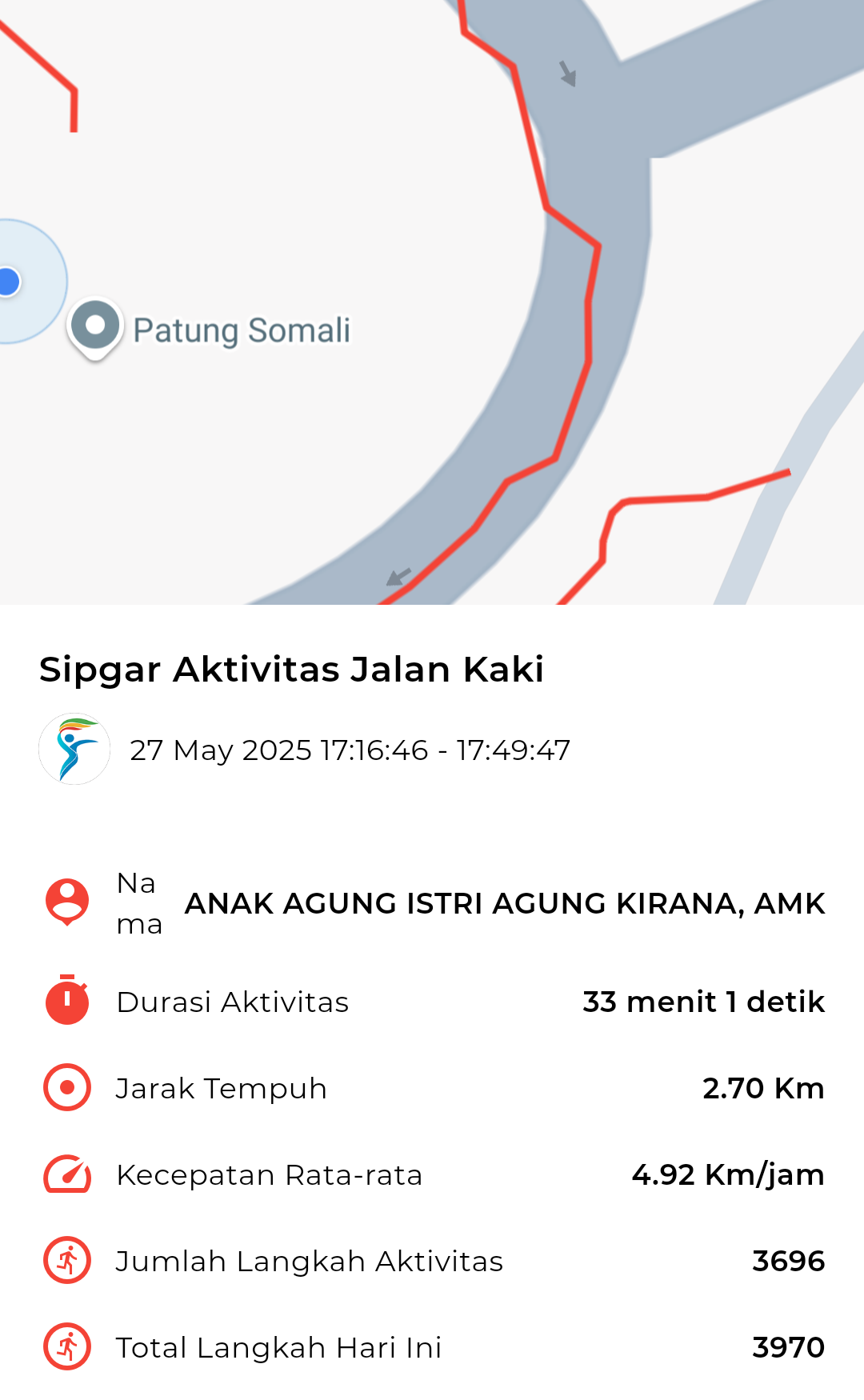Screen dimensions: 864x1400
Task: Click the walking person icon beside Jumlah Langkah Aktivitas
Action: tap(66, 1260)
